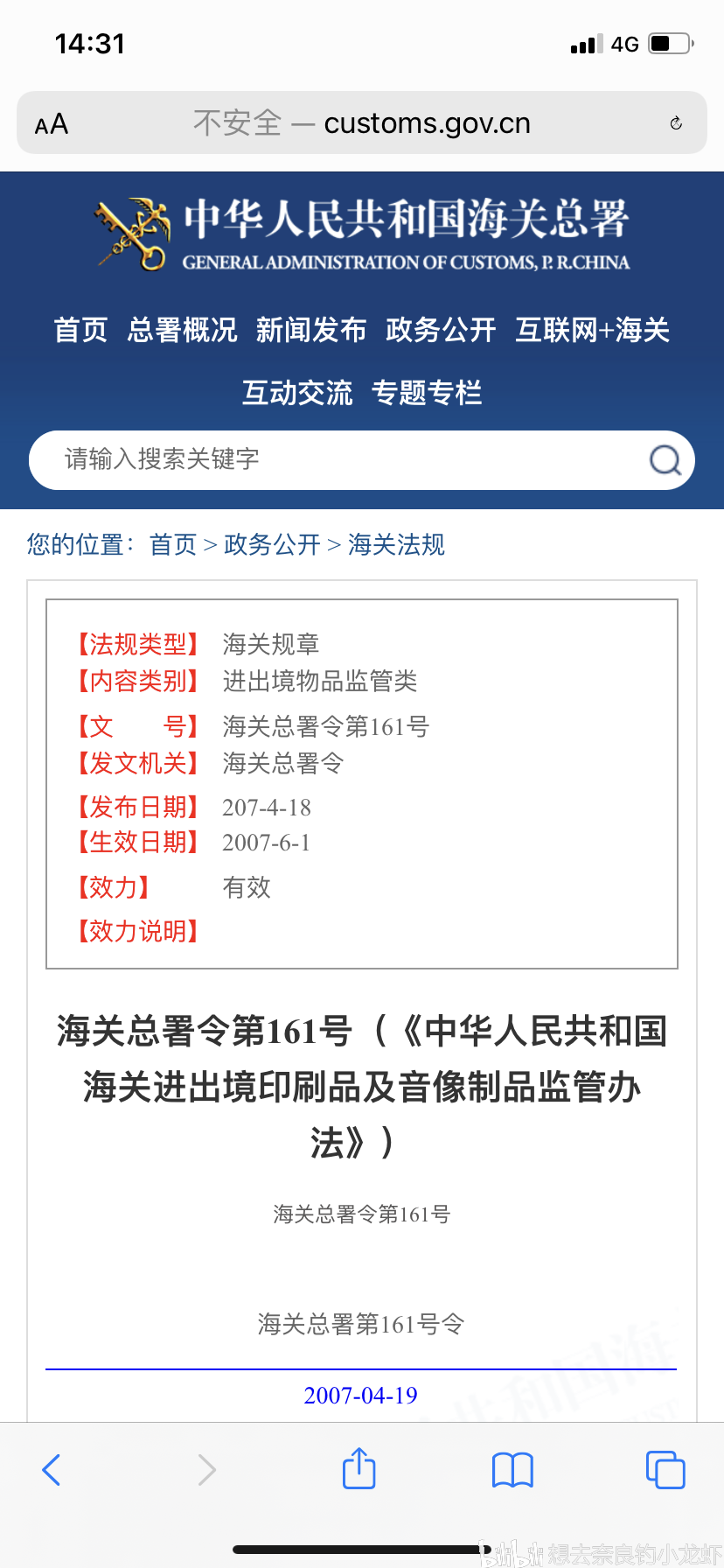Open the 海关法规 breadcrumb link
This screenshot has width=724, height=1568.
(396, 545)
